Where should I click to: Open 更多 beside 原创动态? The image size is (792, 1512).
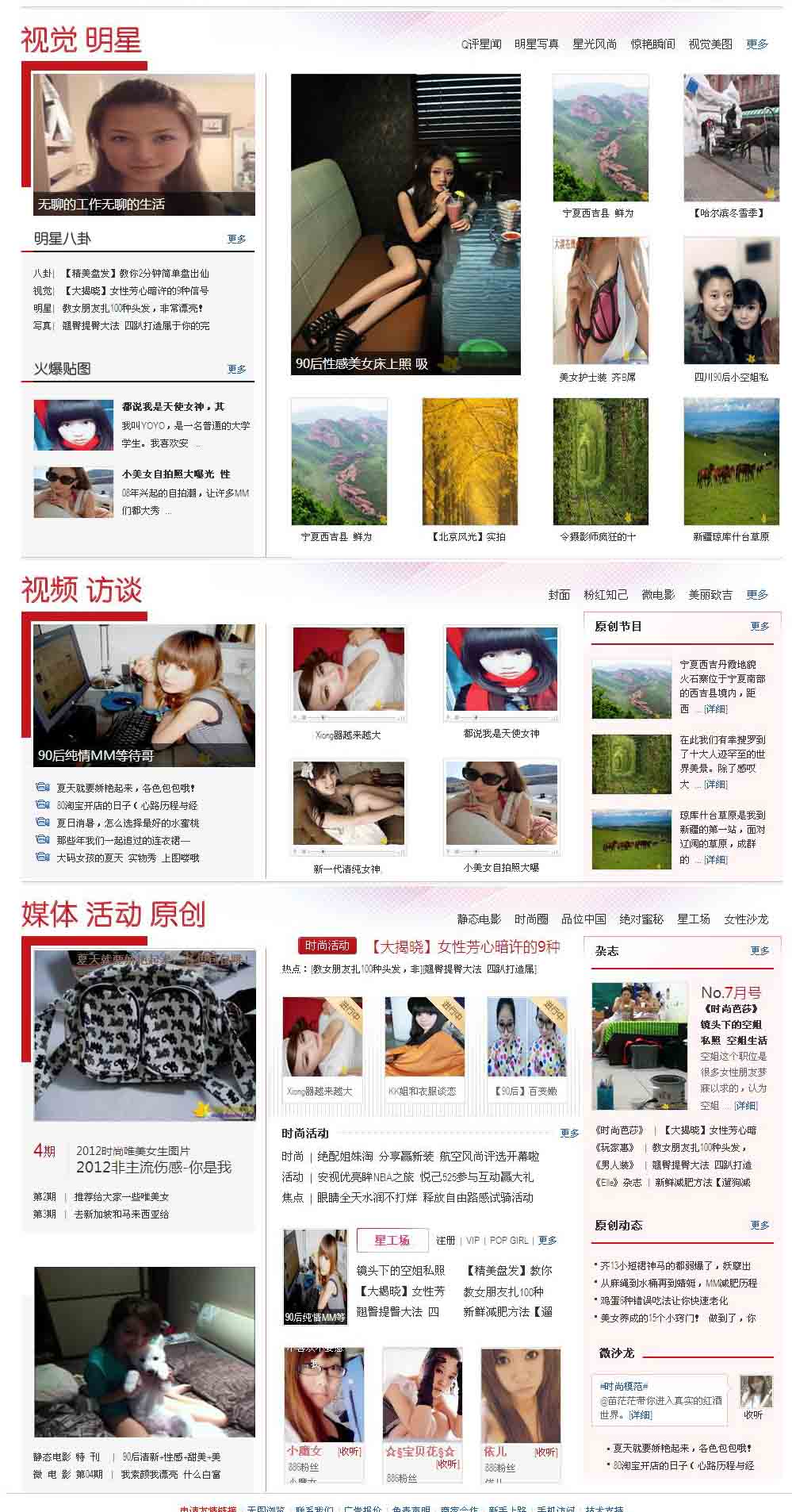[759, 1226]
